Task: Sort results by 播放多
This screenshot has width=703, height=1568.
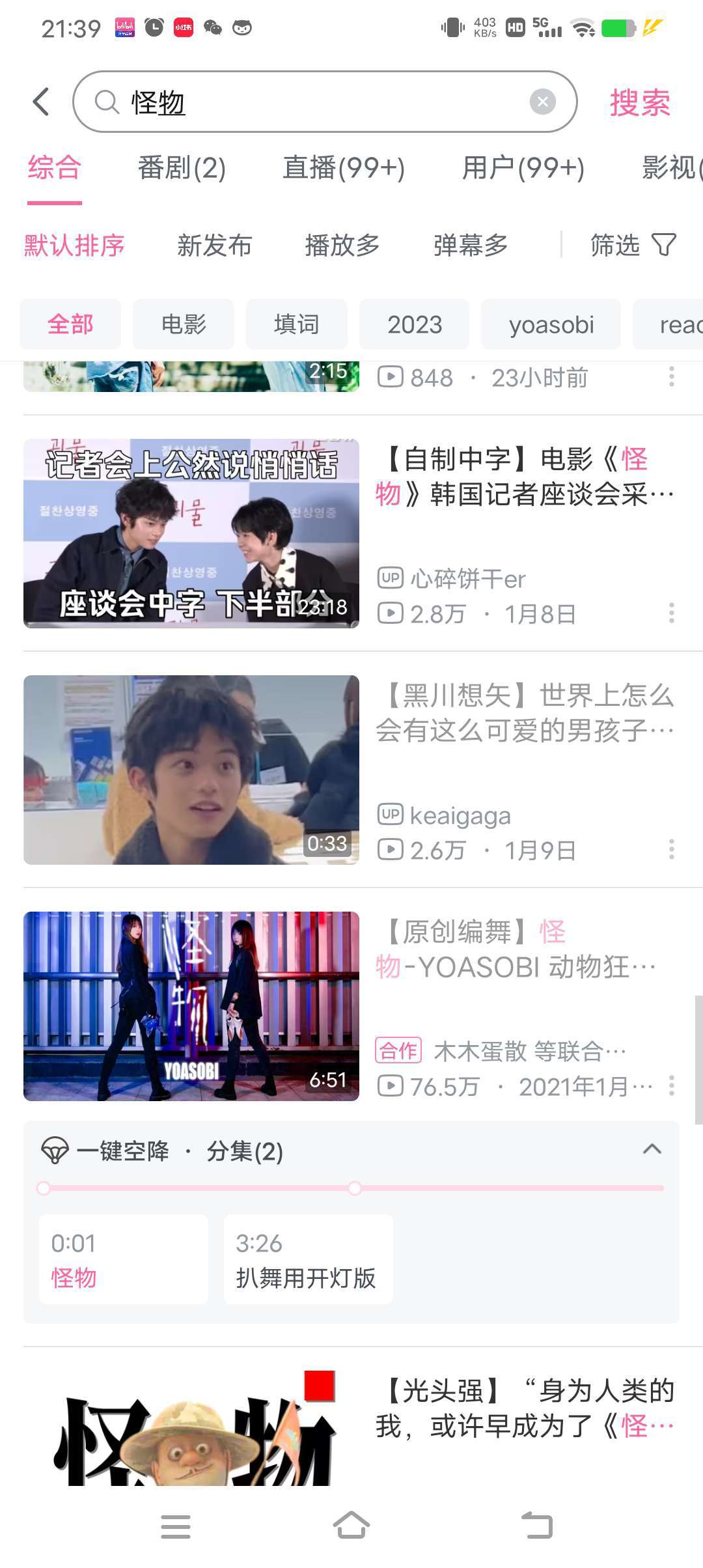Action: (342, 245)
